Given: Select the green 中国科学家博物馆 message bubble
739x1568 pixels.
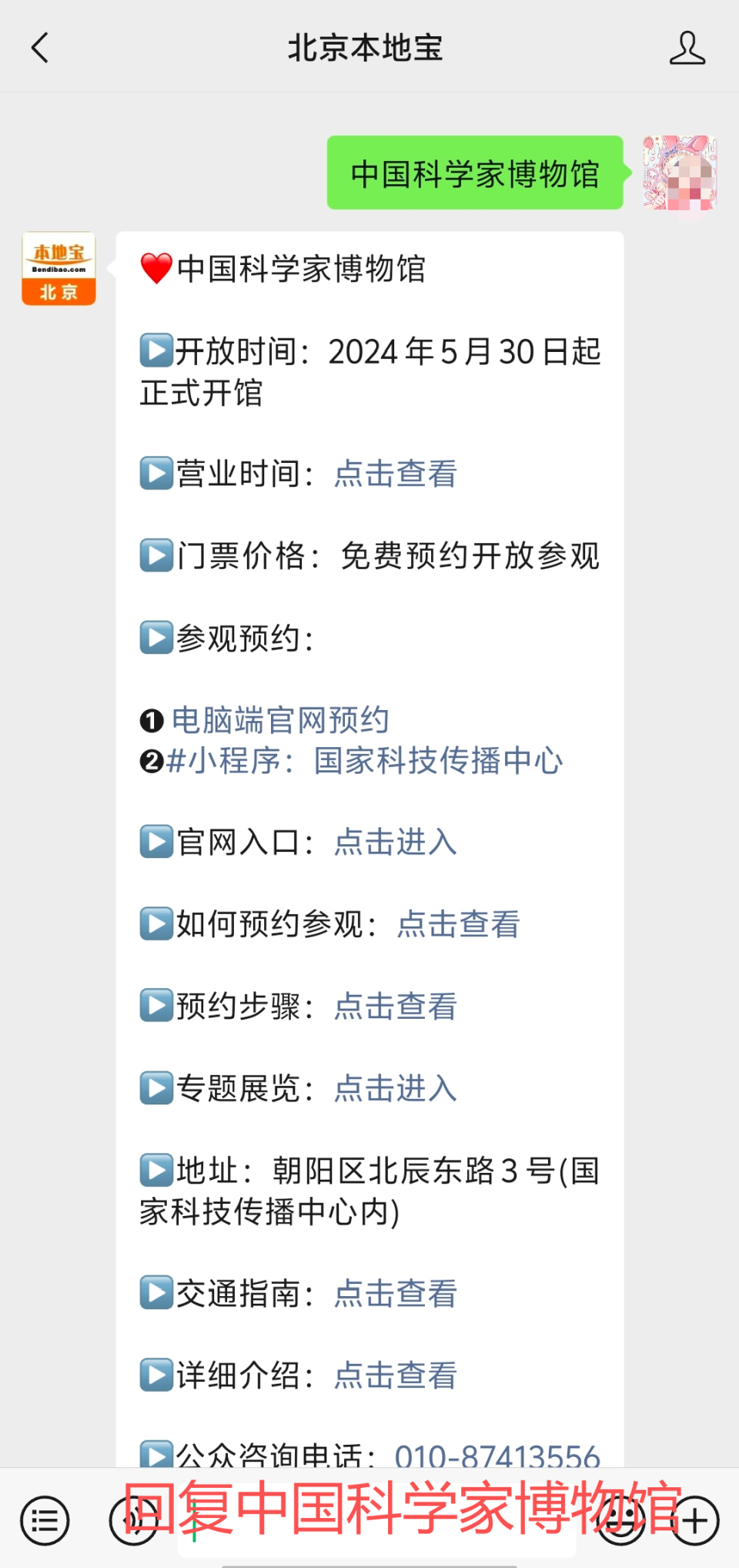Looking at the screenshot, I should pyautogui.click(x=475, y=173).
